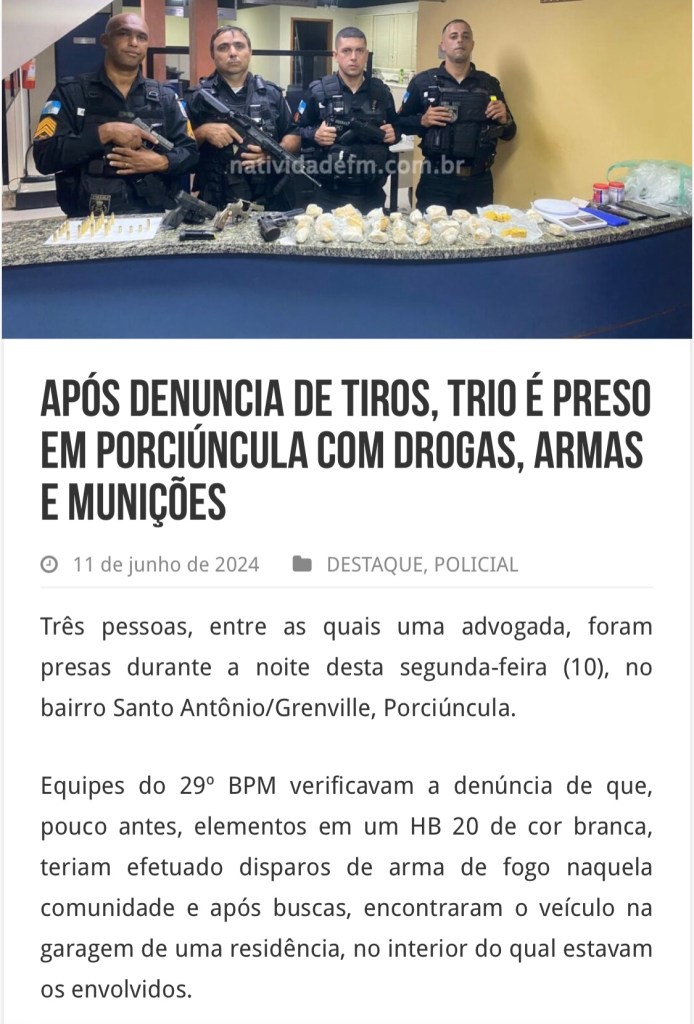Open the POLICIAL category link
This screenshot has width=694, height=1024.
pos(476,565)
